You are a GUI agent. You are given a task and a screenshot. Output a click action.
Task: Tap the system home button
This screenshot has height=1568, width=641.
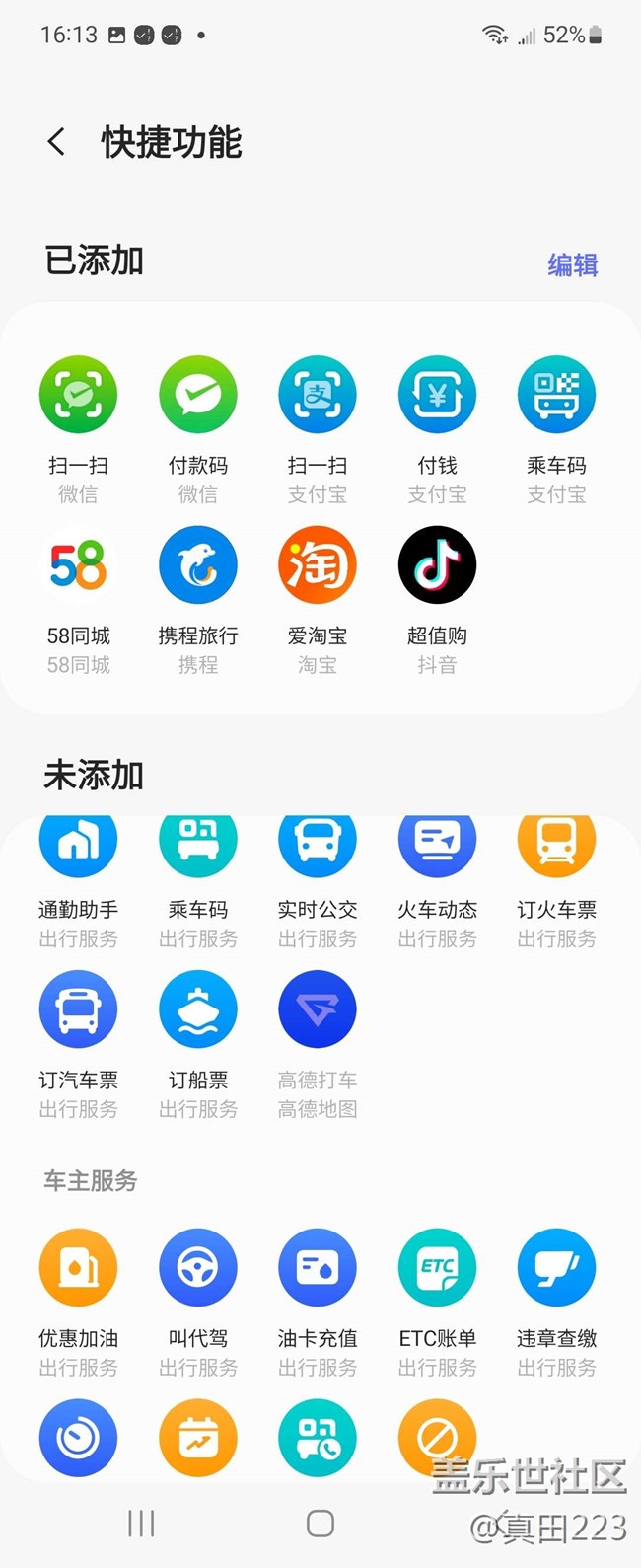(320, 1524)
